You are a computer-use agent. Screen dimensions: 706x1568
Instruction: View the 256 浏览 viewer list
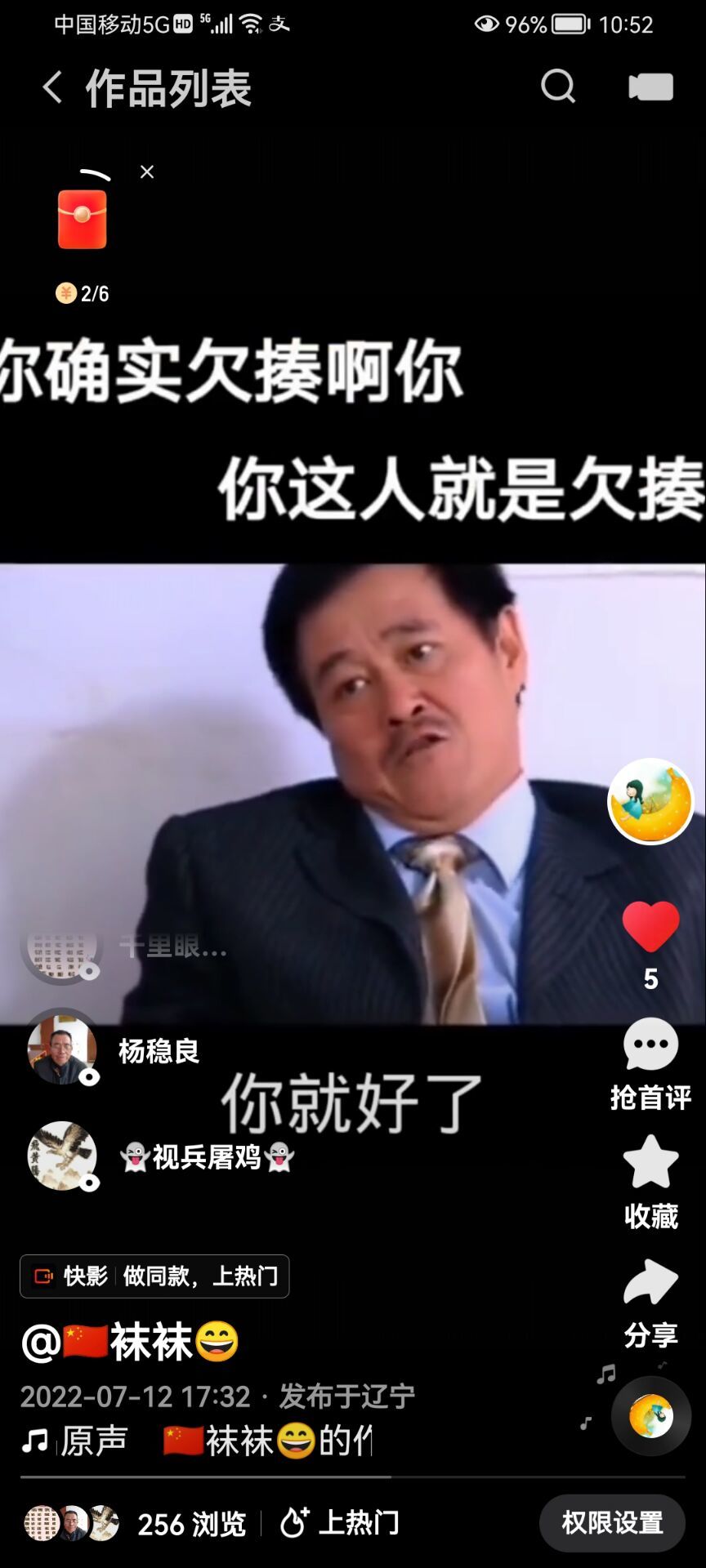(135, 1524)
